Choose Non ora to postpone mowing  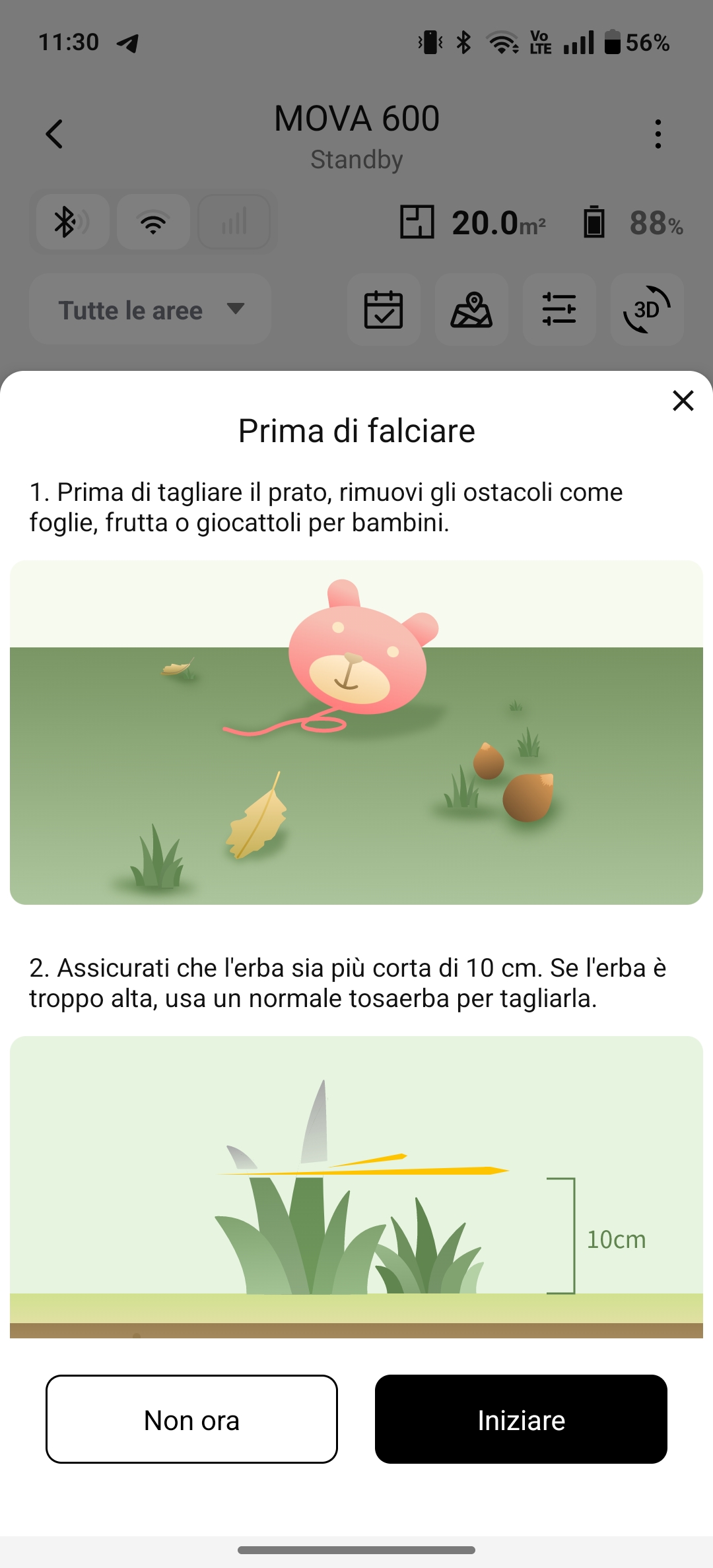pyautogui.click(x=191, y=1419)
